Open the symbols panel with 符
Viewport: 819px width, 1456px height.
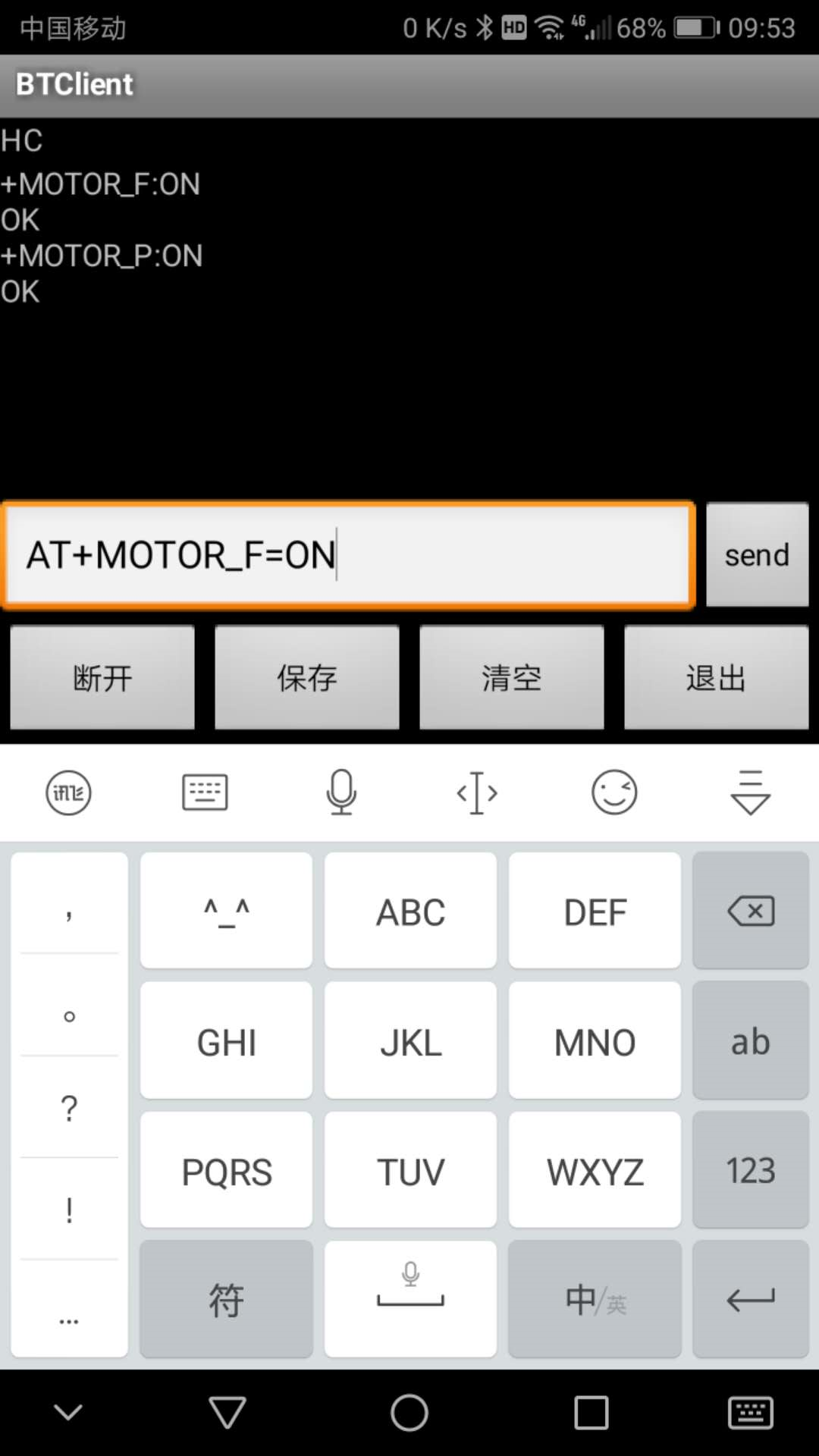[226, 1300]
